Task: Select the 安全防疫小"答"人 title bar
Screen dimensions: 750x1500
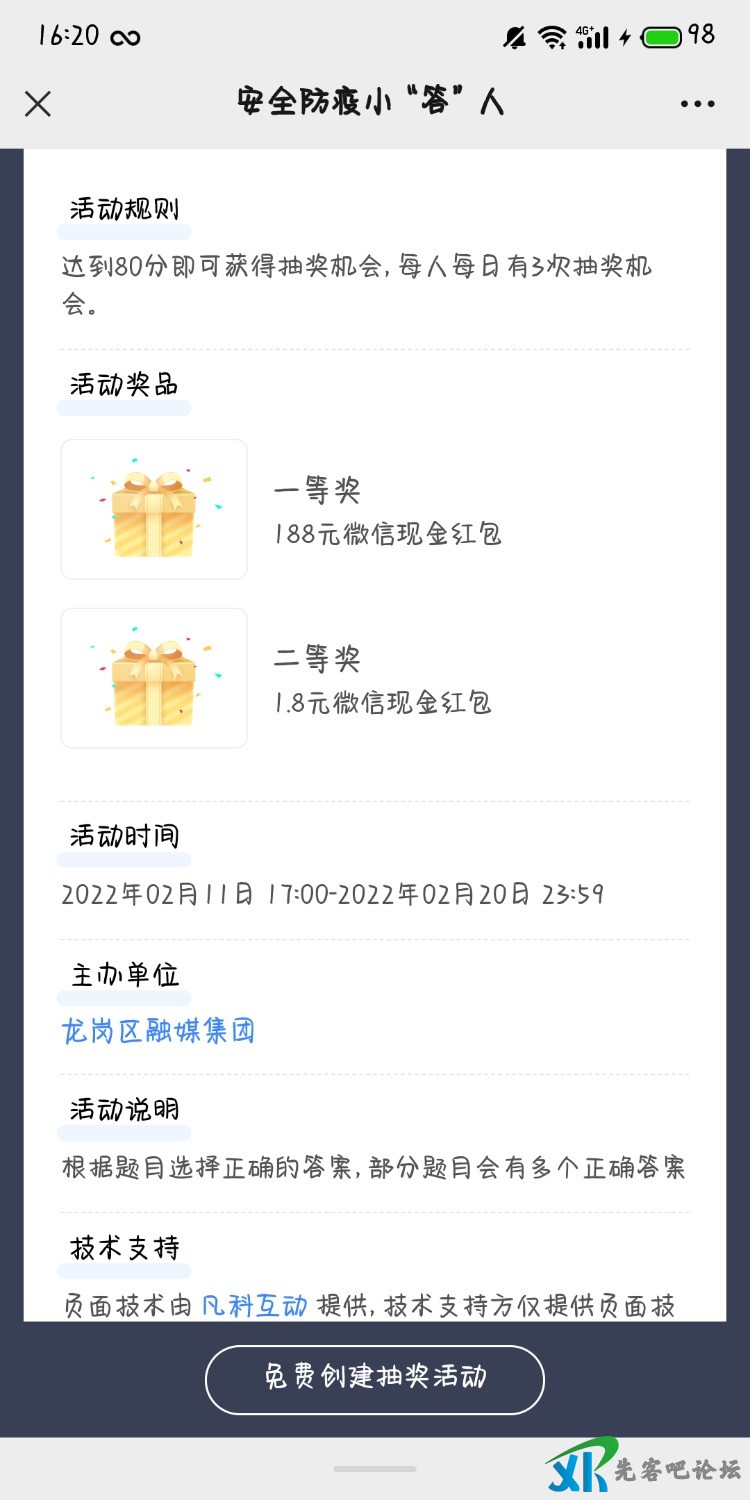Action: click(x=375, y=100)
